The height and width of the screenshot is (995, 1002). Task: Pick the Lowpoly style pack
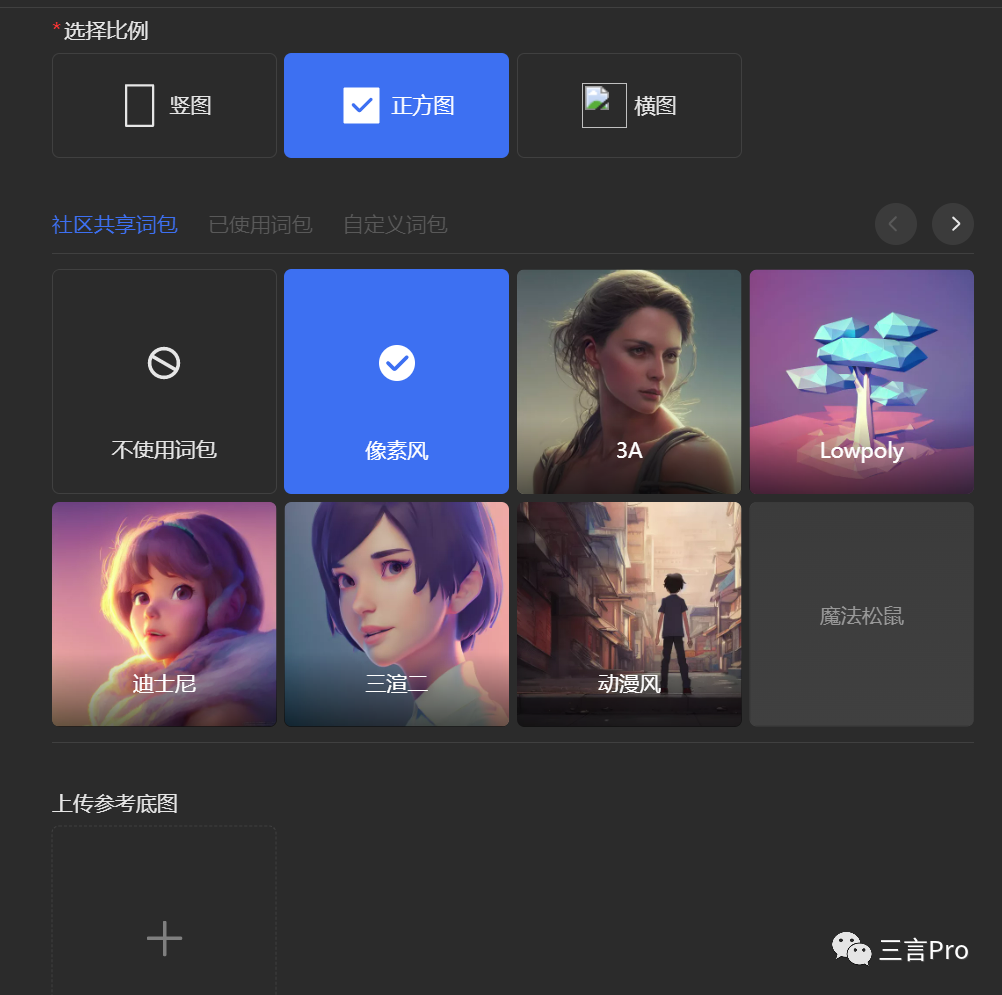click(x=861, y=381)
